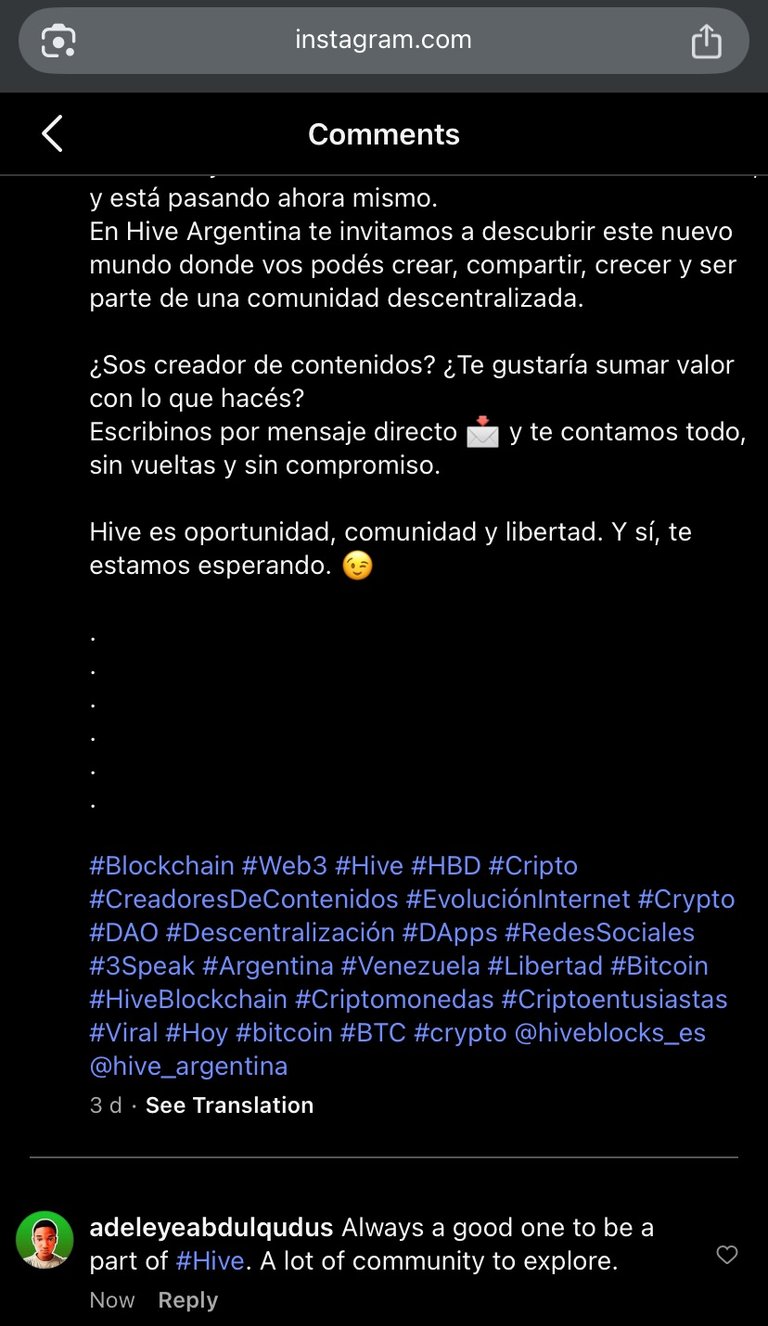Visit the @hiveblocks_es profile mention
This screenshot has height=1326, width=768.
pos(609,1033)
